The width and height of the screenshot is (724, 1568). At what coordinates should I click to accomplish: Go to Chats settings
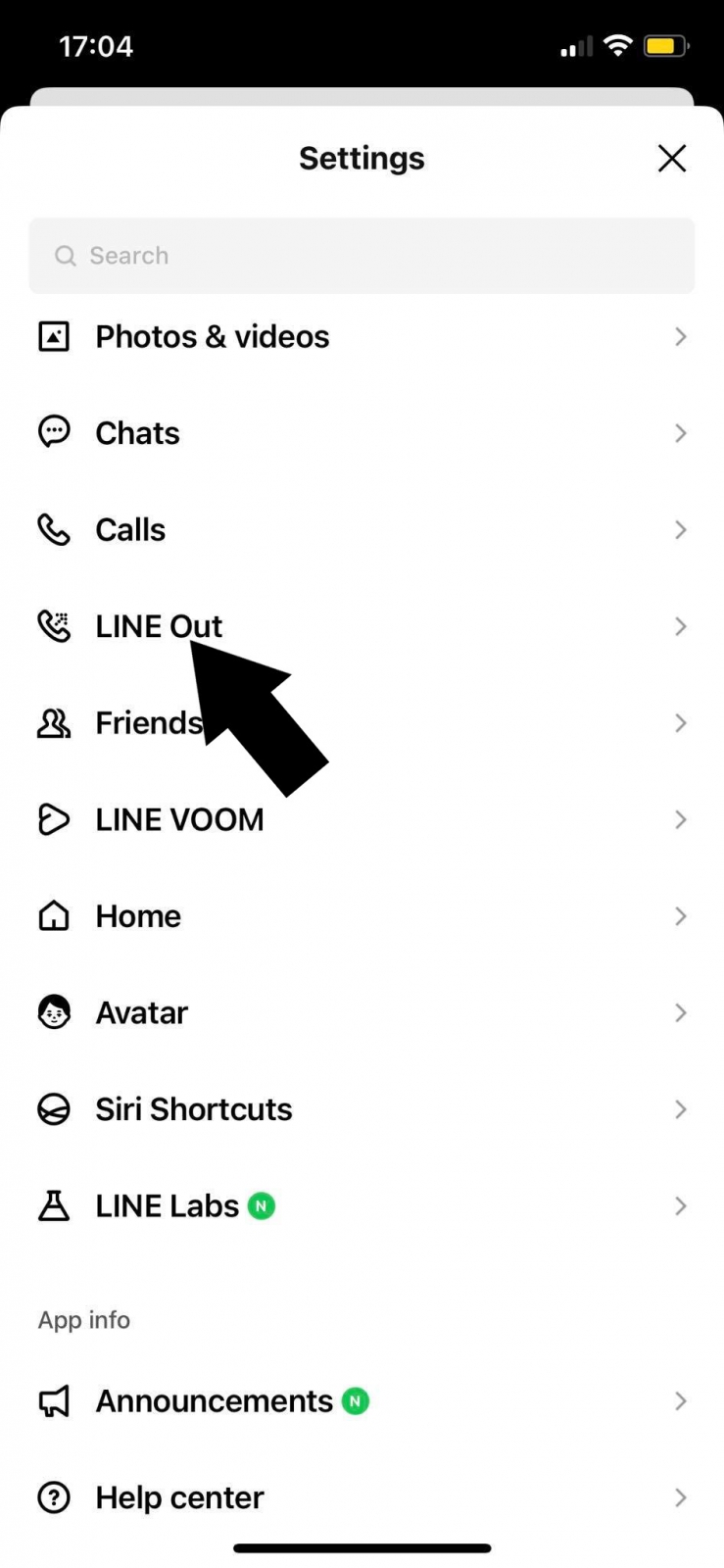click(137, 433)
